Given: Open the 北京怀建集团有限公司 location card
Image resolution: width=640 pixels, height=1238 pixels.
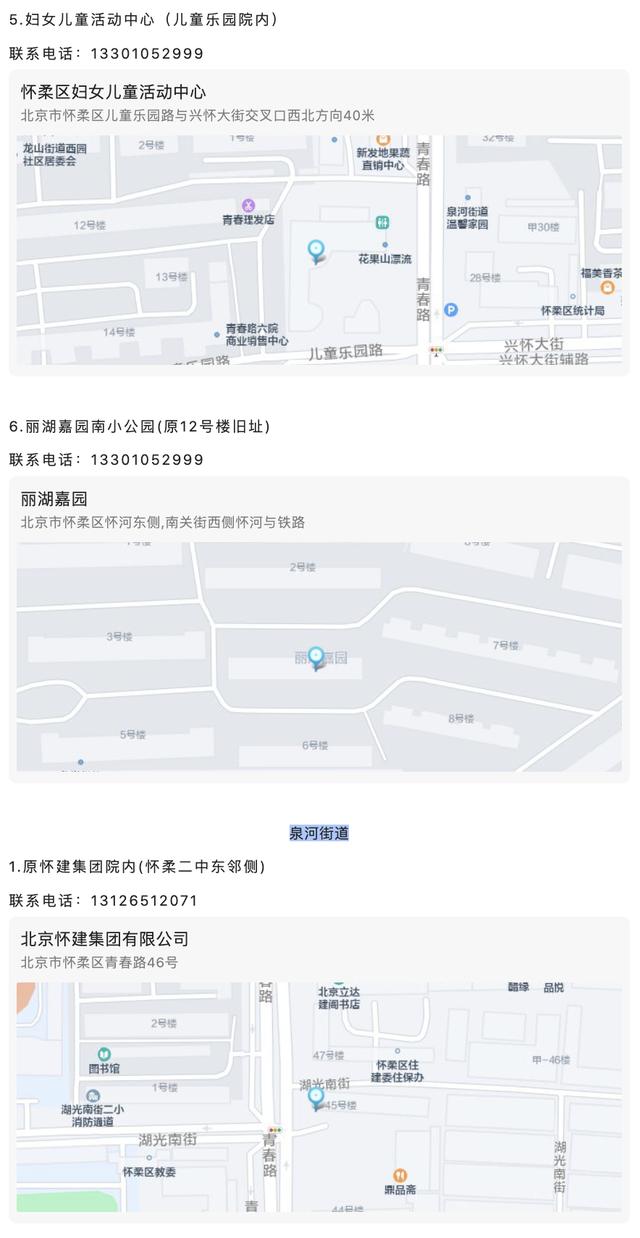Looking at the screenshot, I should coord(319,1070).
